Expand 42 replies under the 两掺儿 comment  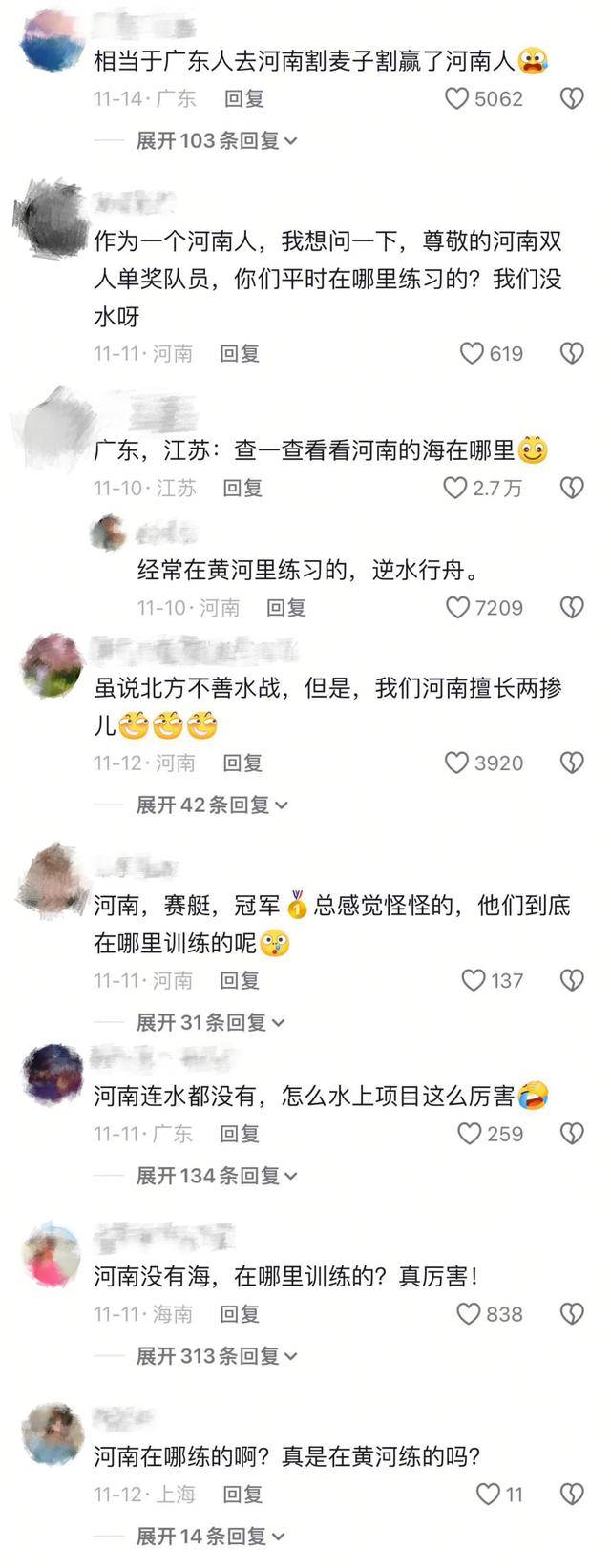[211, 805]
